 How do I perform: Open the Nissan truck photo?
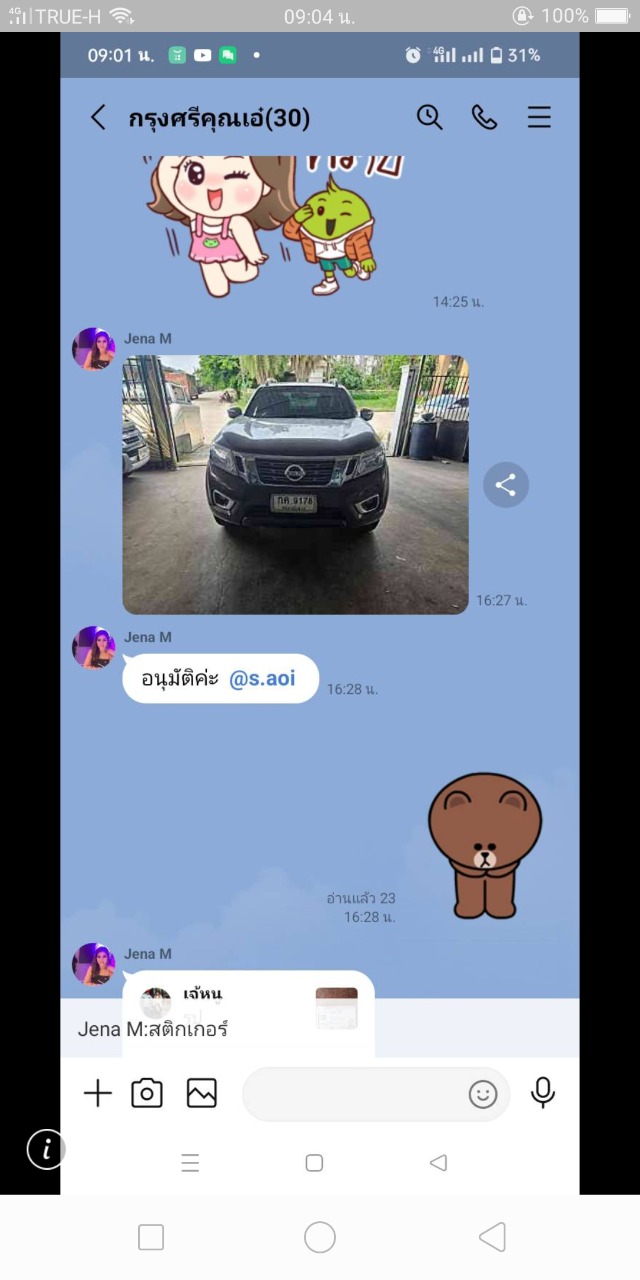point(295,484)
